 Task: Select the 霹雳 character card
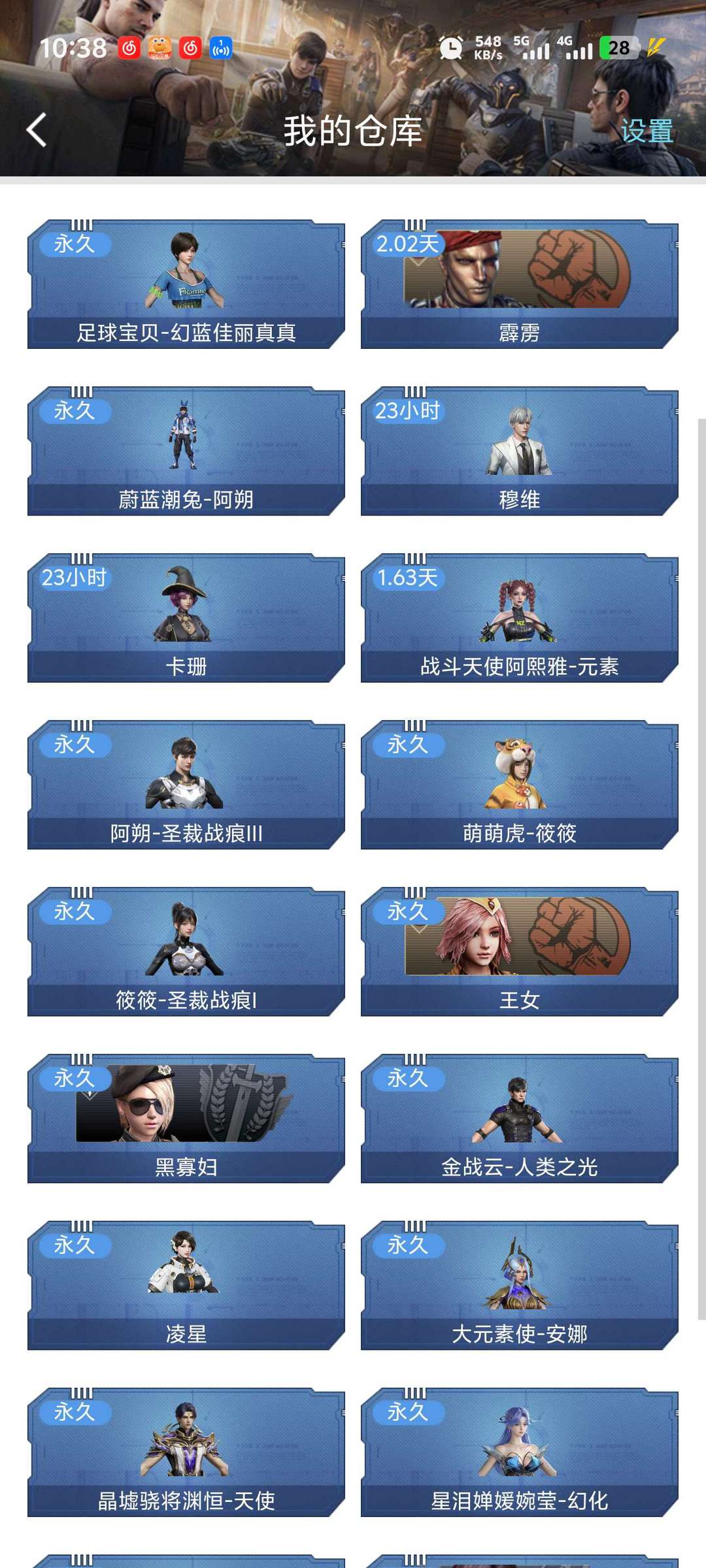[x=520, y=284]
